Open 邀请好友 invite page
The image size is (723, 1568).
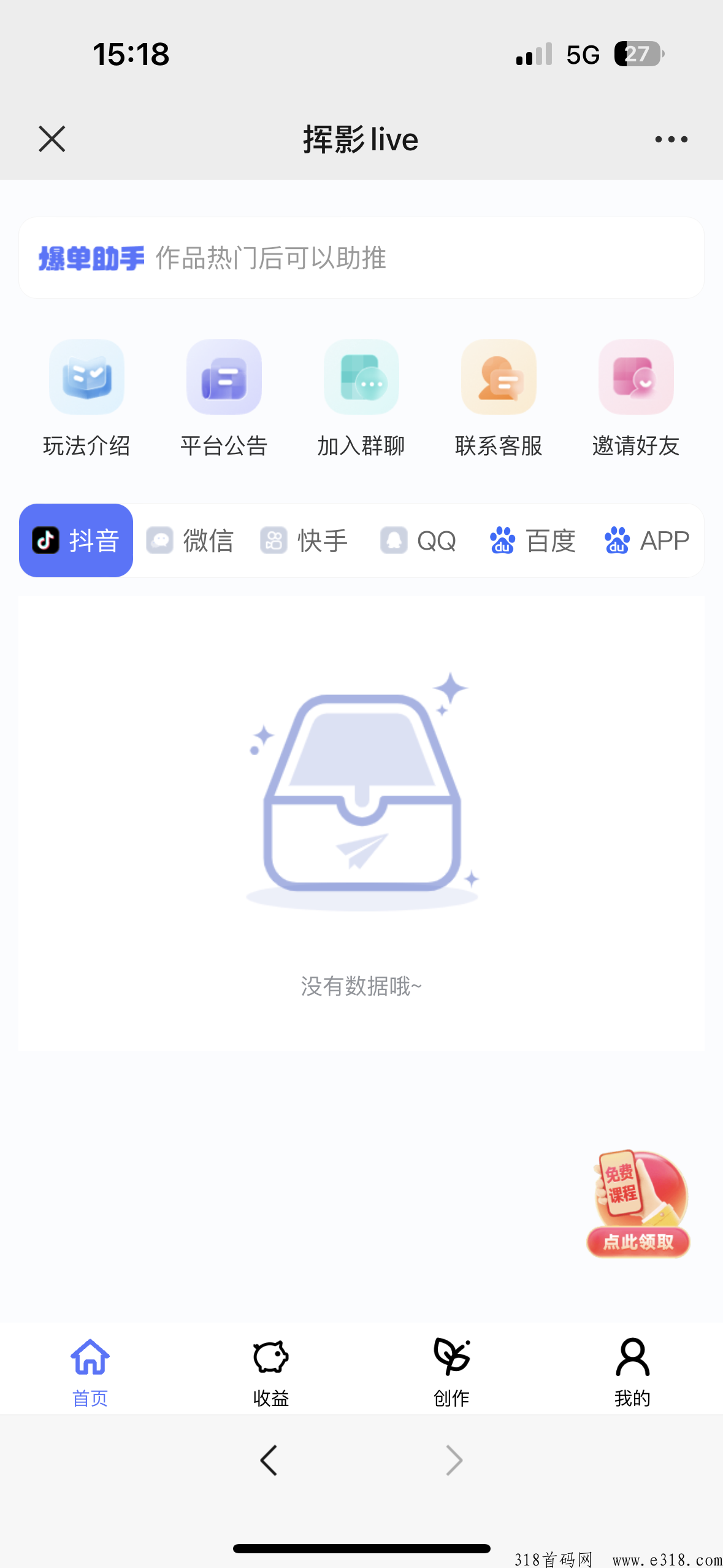[636, 398]
